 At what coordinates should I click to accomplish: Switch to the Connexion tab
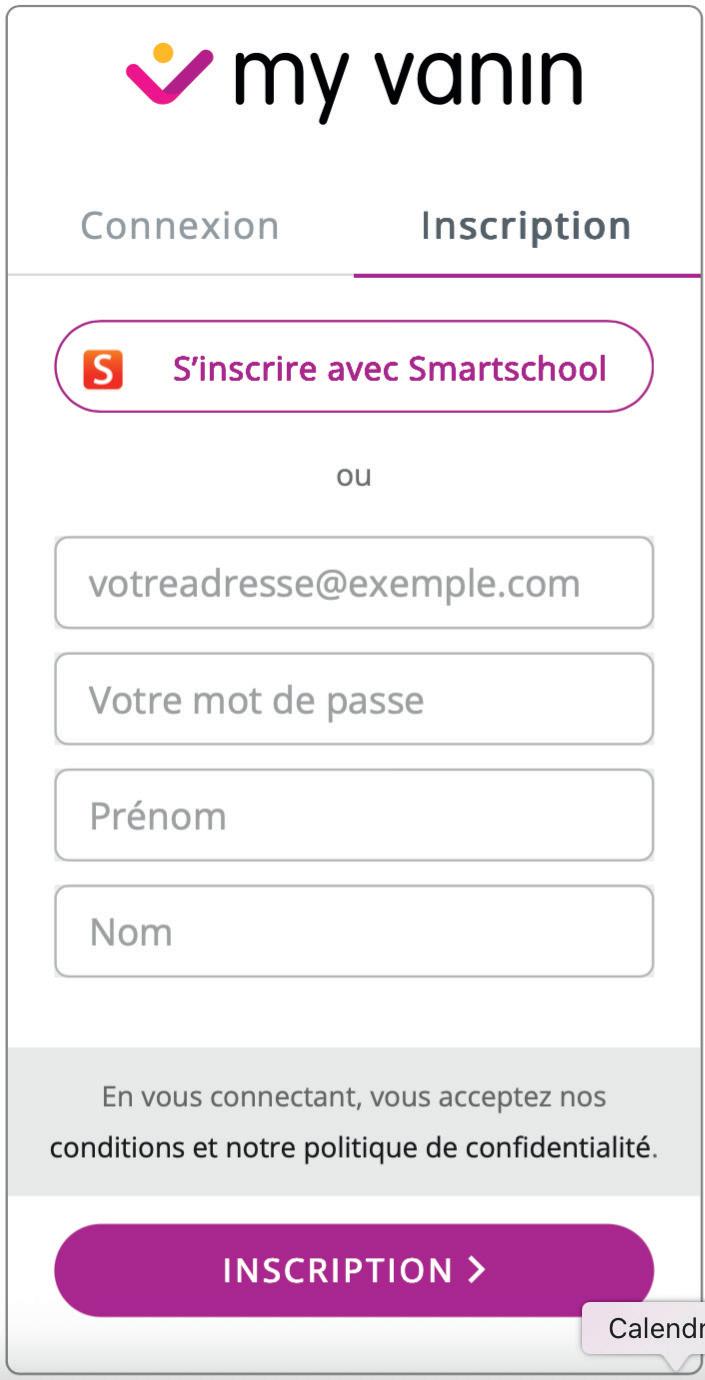coord(180,226)
